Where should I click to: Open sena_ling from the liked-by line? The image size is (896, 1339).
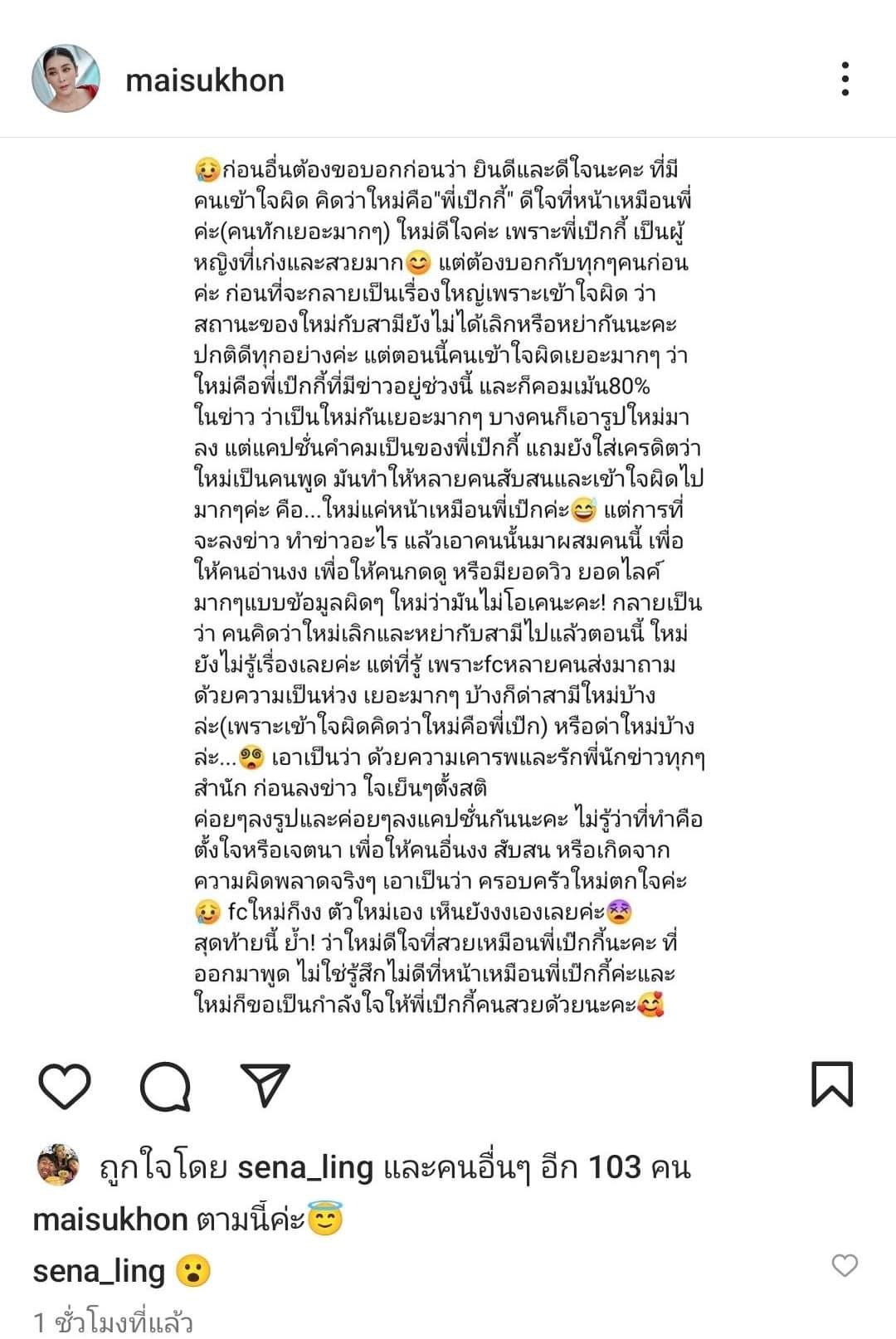[305, 1167]
